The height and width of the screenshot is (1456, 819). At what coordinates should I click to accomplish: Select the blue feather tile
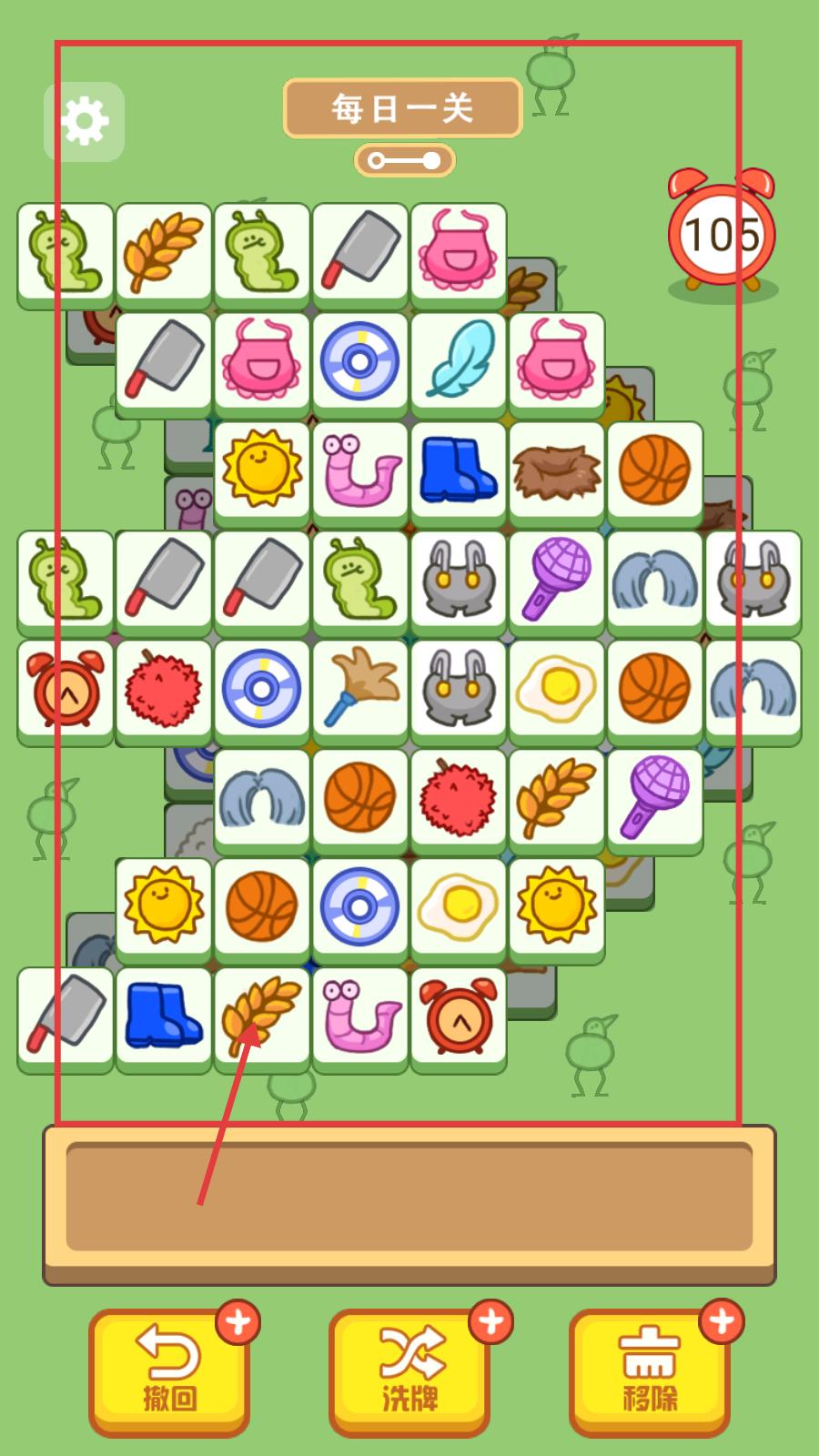pyautogui.click(x=458, y=361)
